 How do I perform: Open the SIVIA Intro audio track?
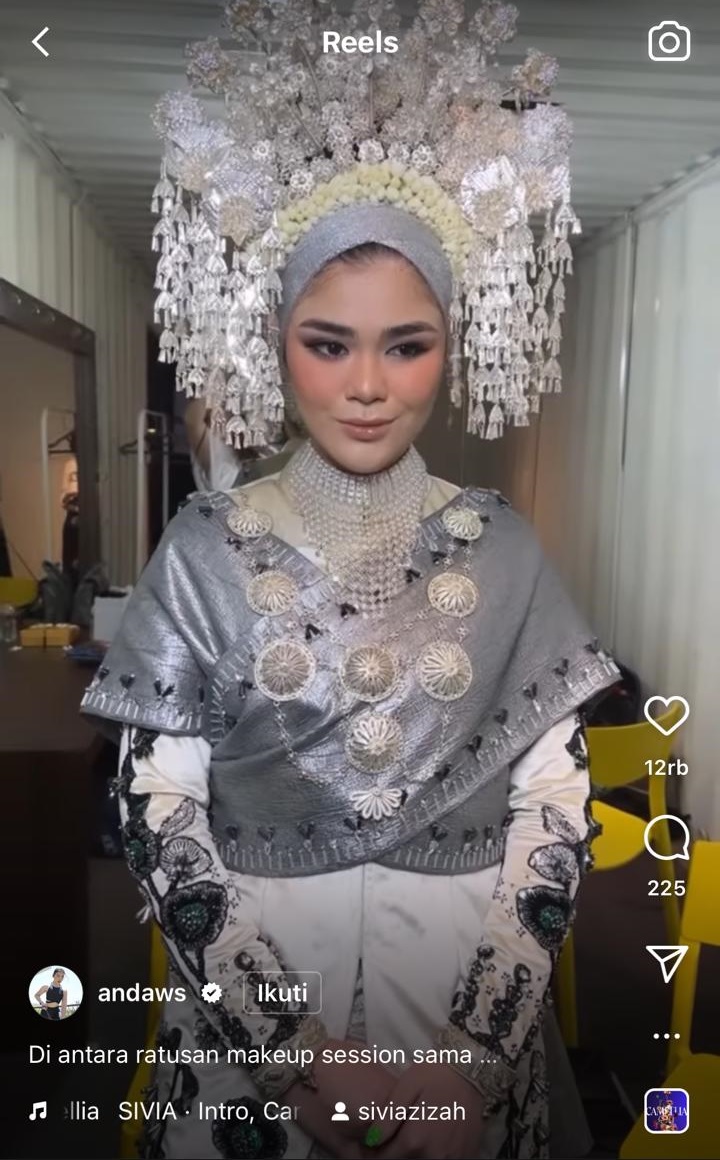(180, 1110)
